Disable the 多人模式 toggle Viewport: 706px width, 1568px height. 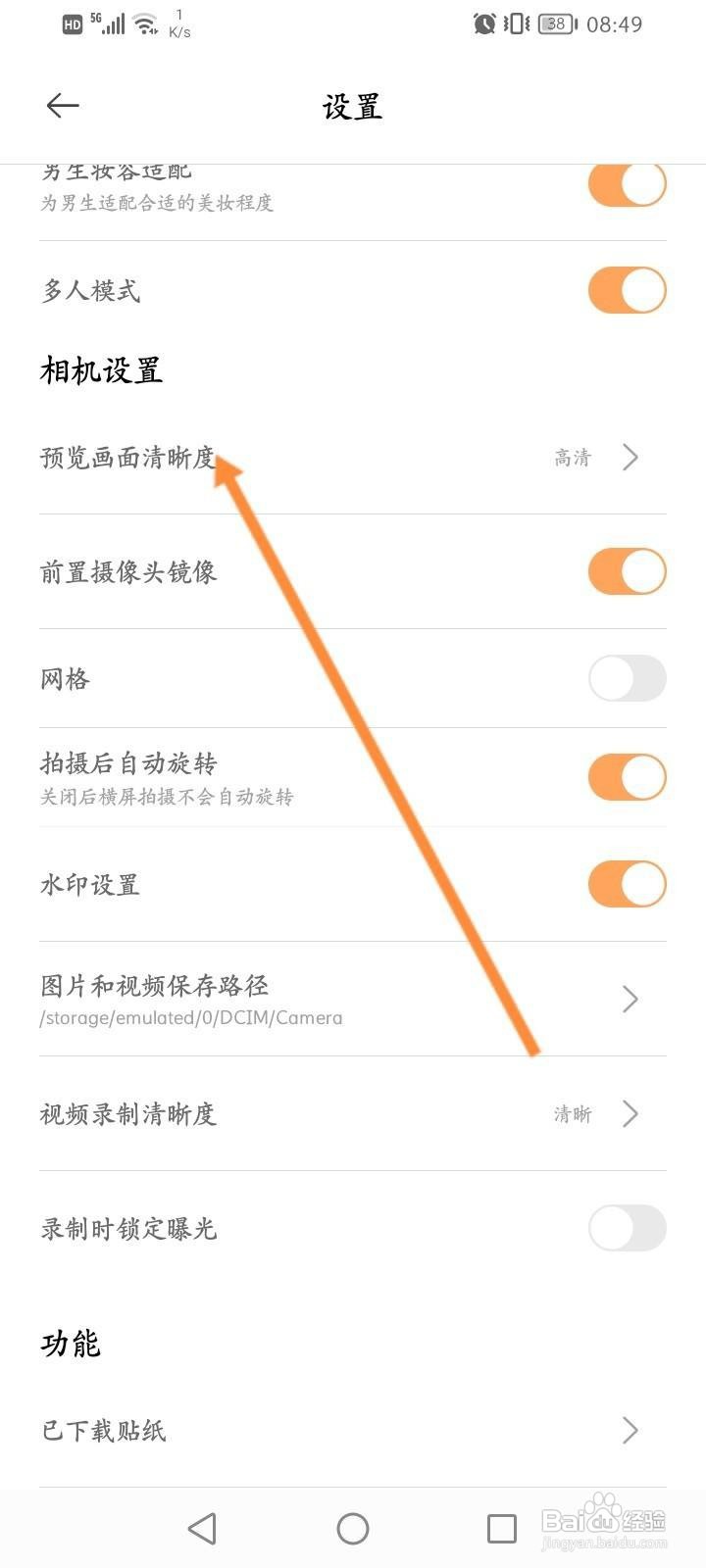[x=627, y=290]
